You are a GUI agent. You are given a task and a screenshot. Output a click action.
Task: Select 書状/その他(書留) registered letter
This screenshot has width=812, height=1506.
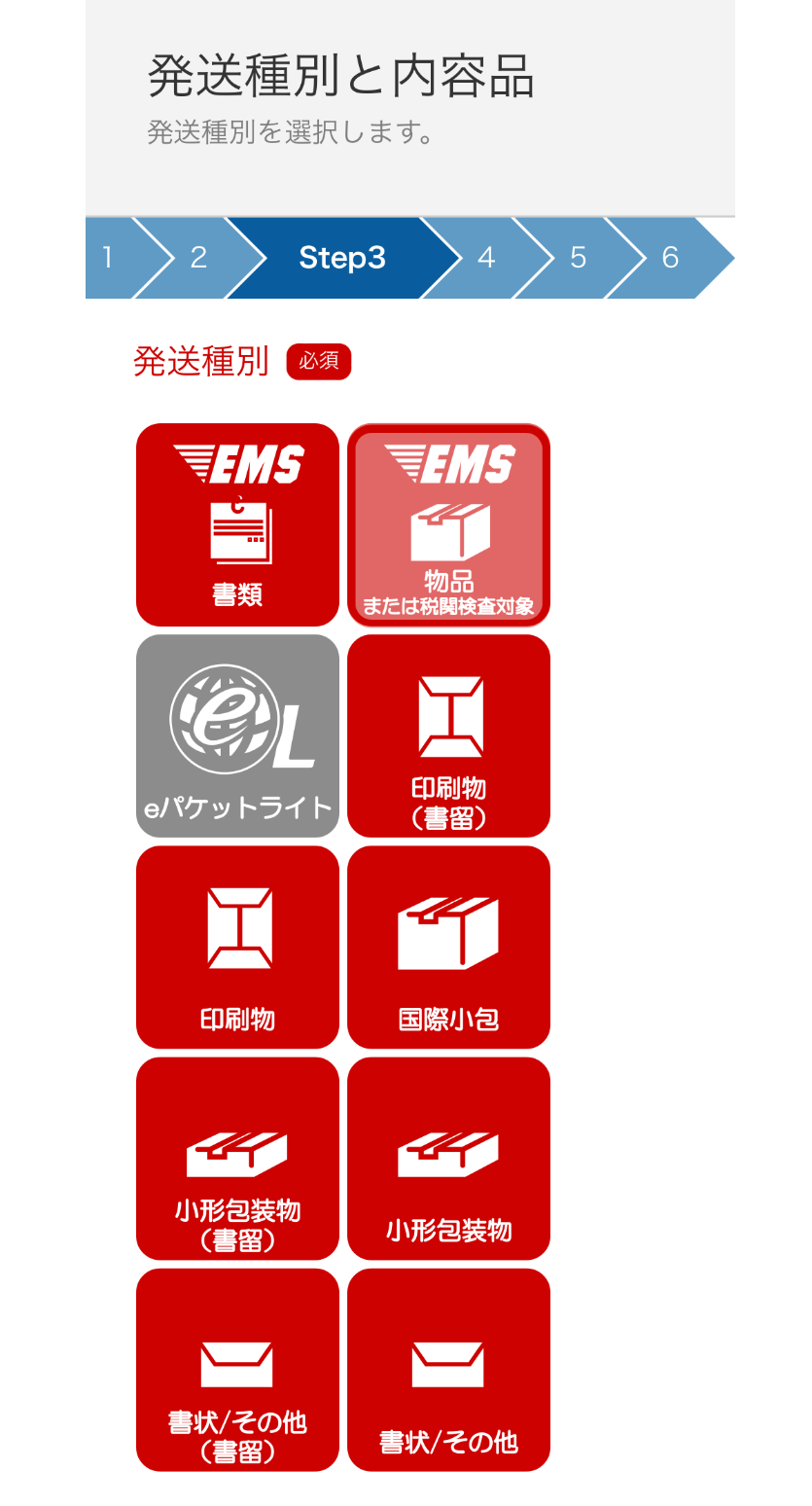(x=237, y=1369)
